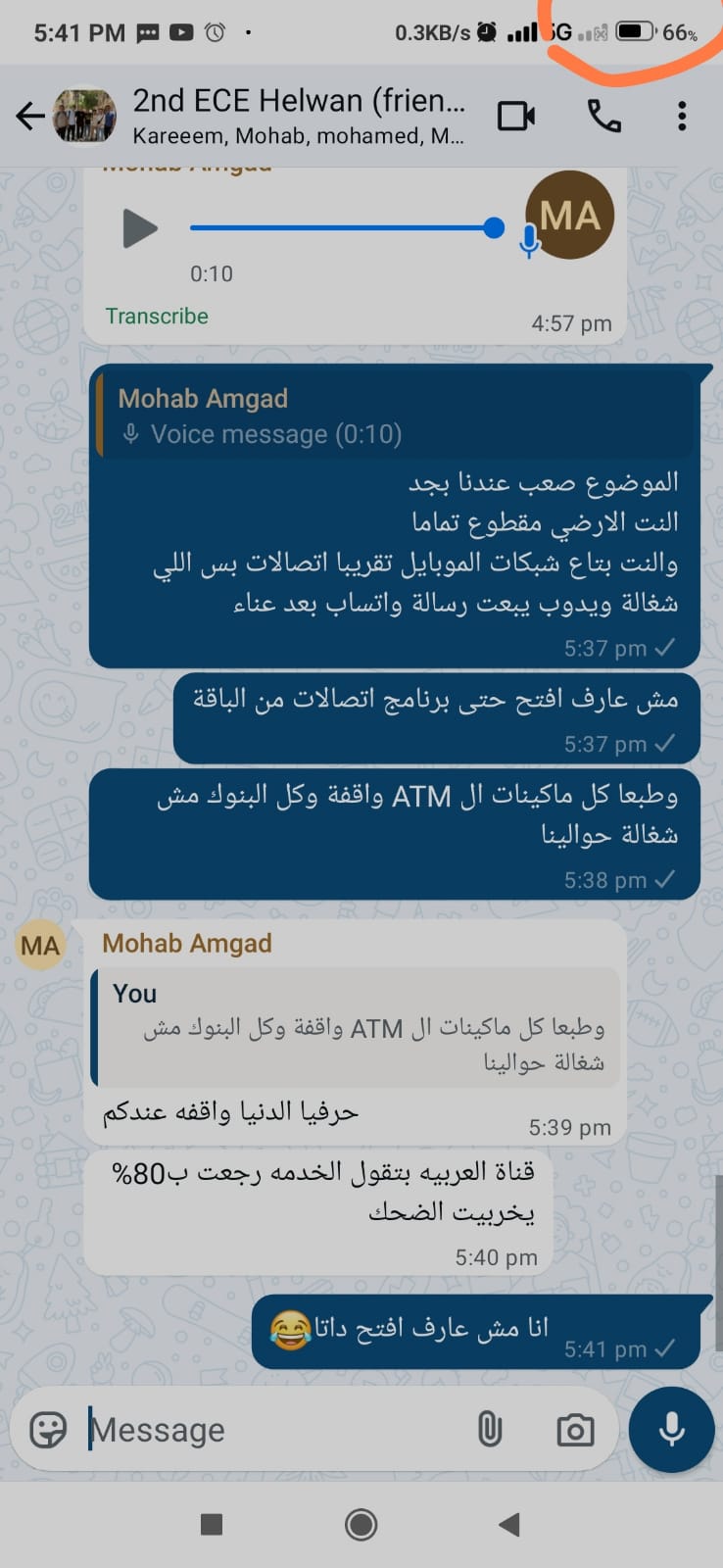
Task: Transcribe the voice message
Action: click(157, 317)
